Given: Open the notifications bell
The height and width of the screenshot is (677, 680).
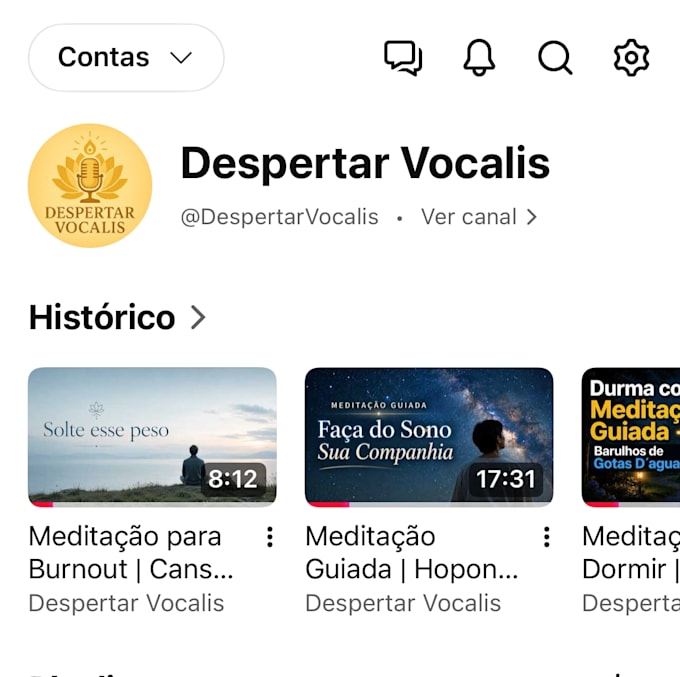Looking at the screenshot, I should 479,58.
